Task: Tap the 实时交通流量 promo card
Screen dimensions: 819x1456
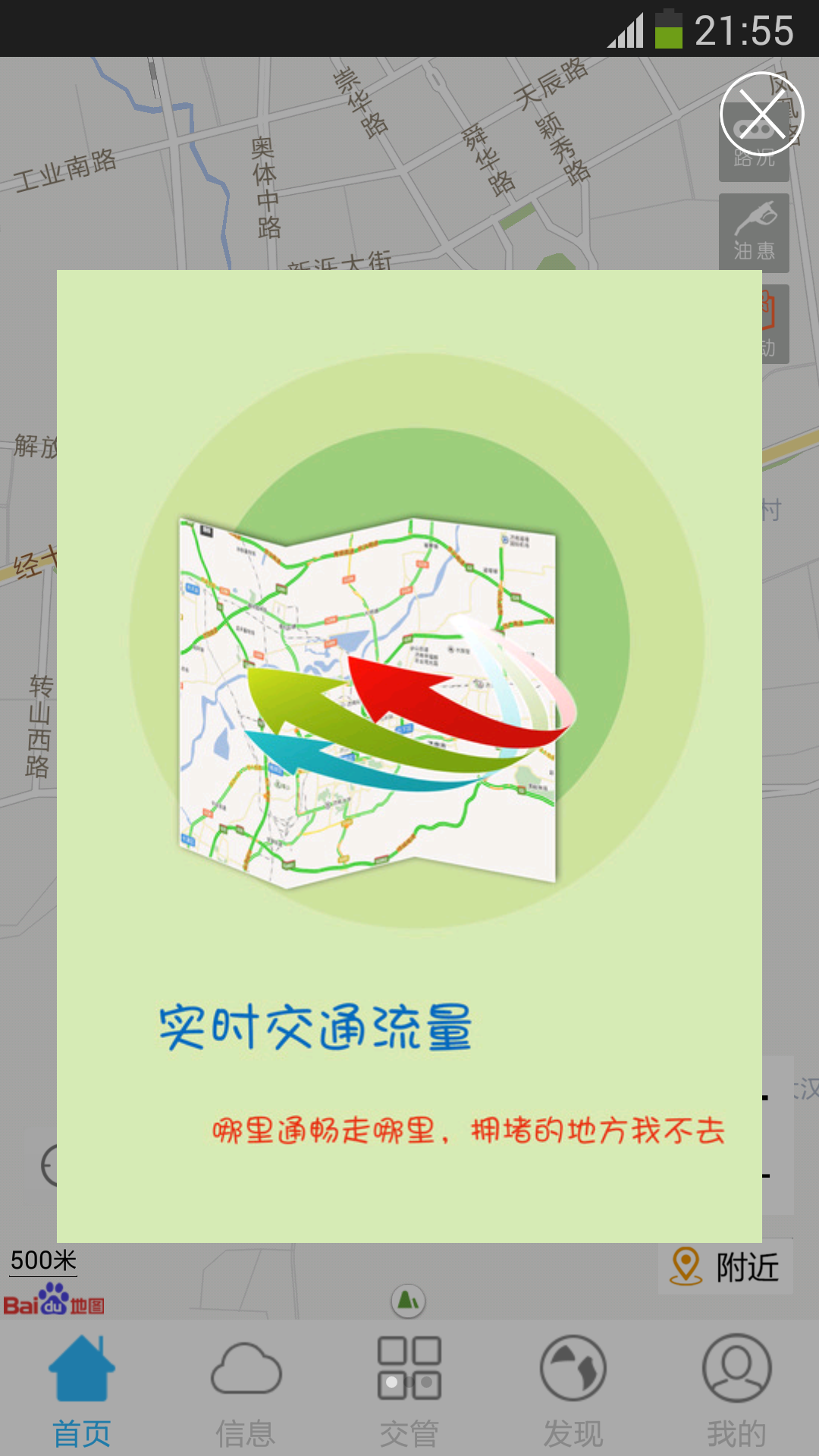Action: tap(409, 755)
